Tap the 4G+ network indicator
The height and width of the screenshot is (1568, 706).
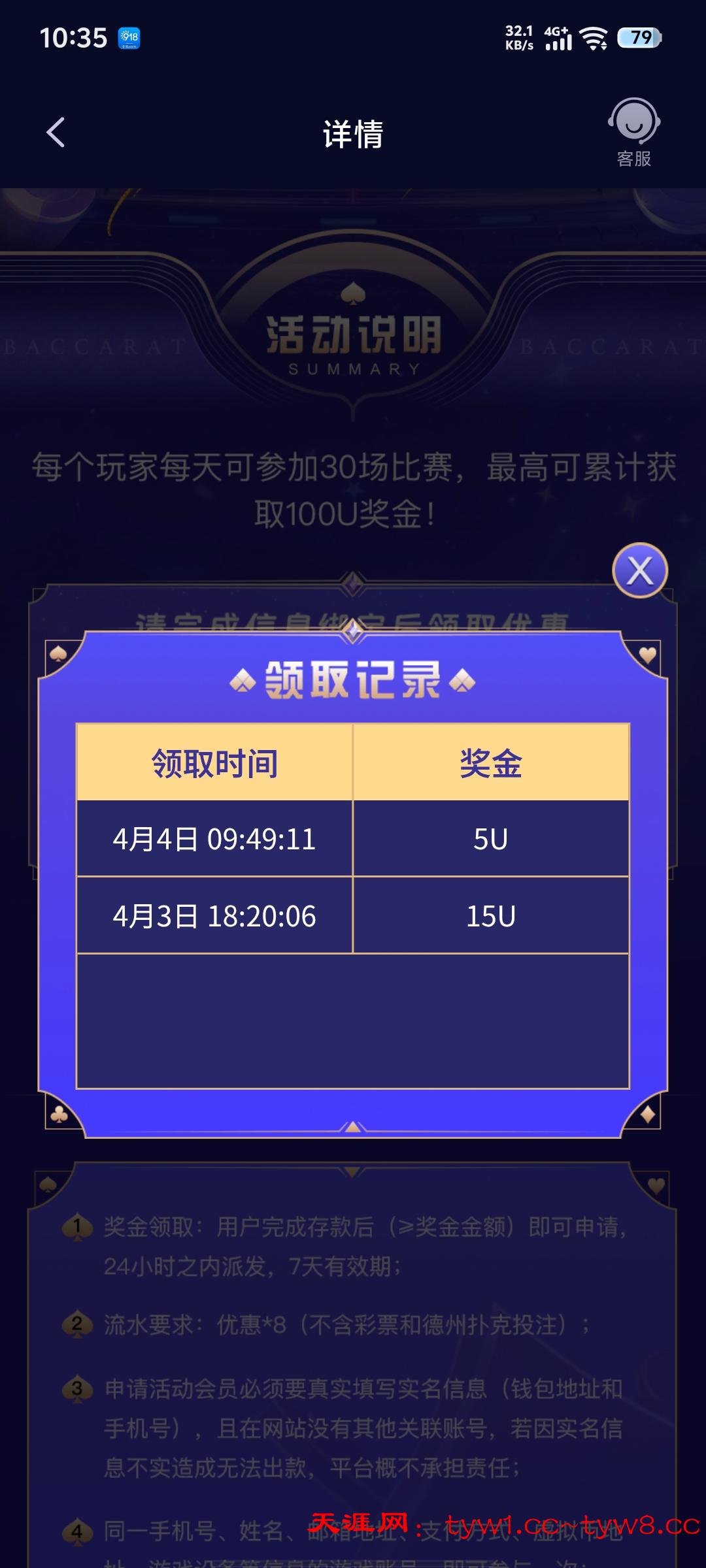[556, 29]
